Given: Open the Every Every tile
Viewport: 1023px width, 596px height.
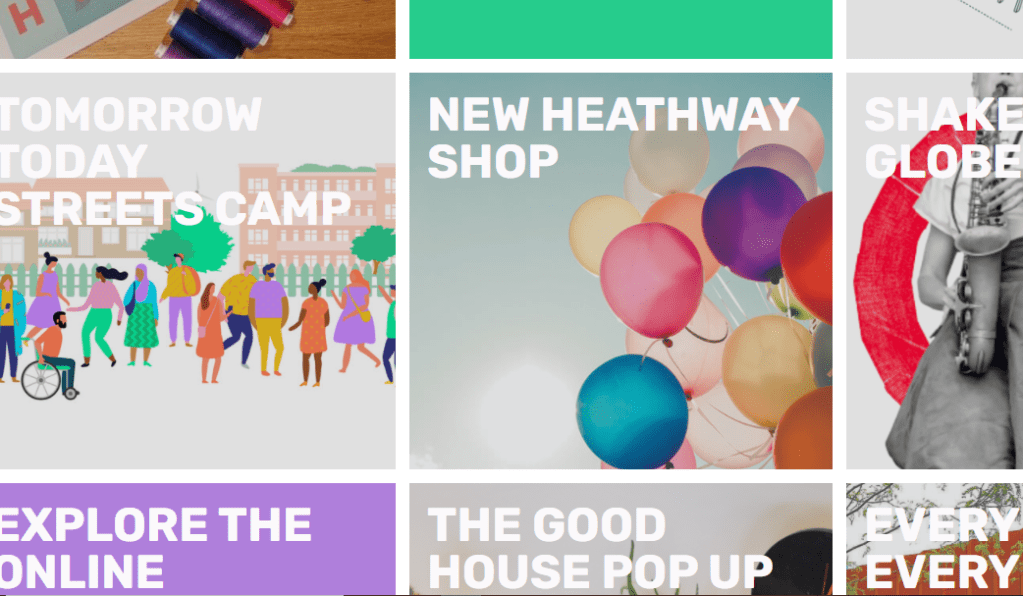Looking at the screenshot, I should coord(934,540).
